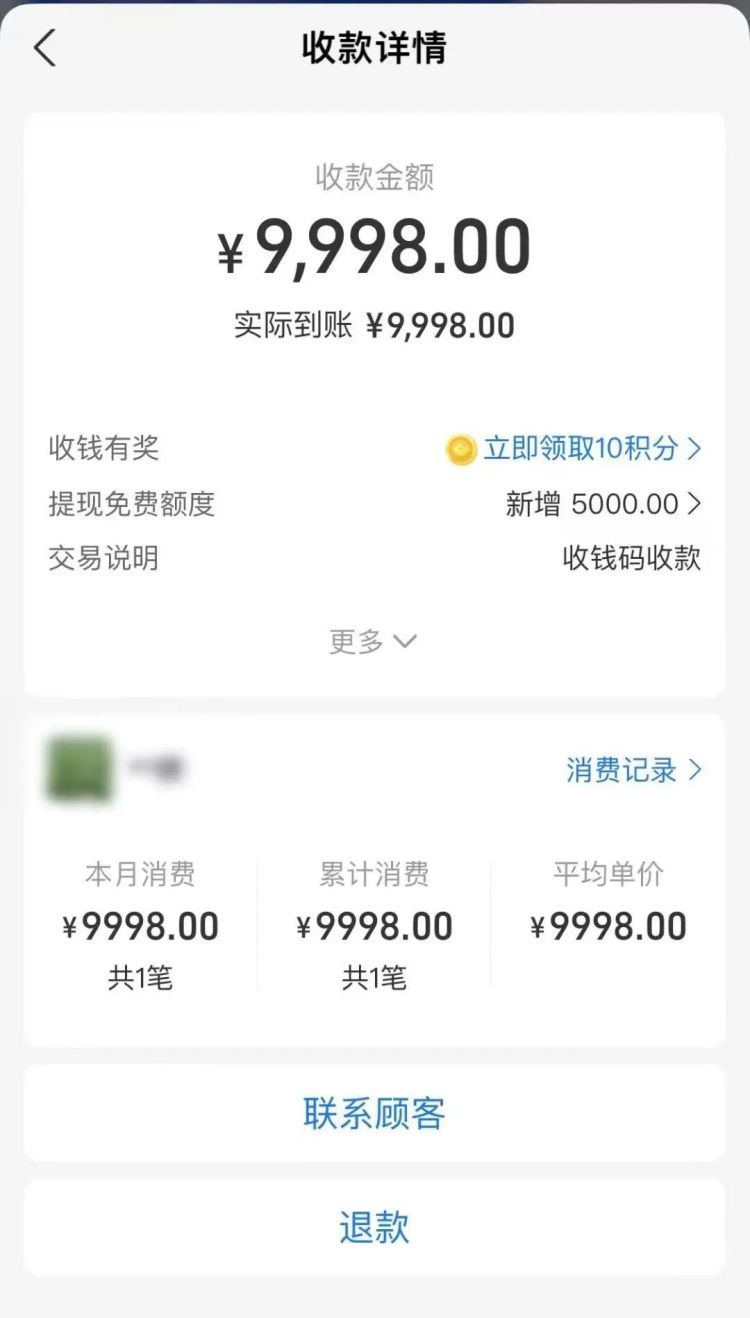The image size is (750, 1318).
Task: Click the gold coin reward icon
Action: pos(459,449)
